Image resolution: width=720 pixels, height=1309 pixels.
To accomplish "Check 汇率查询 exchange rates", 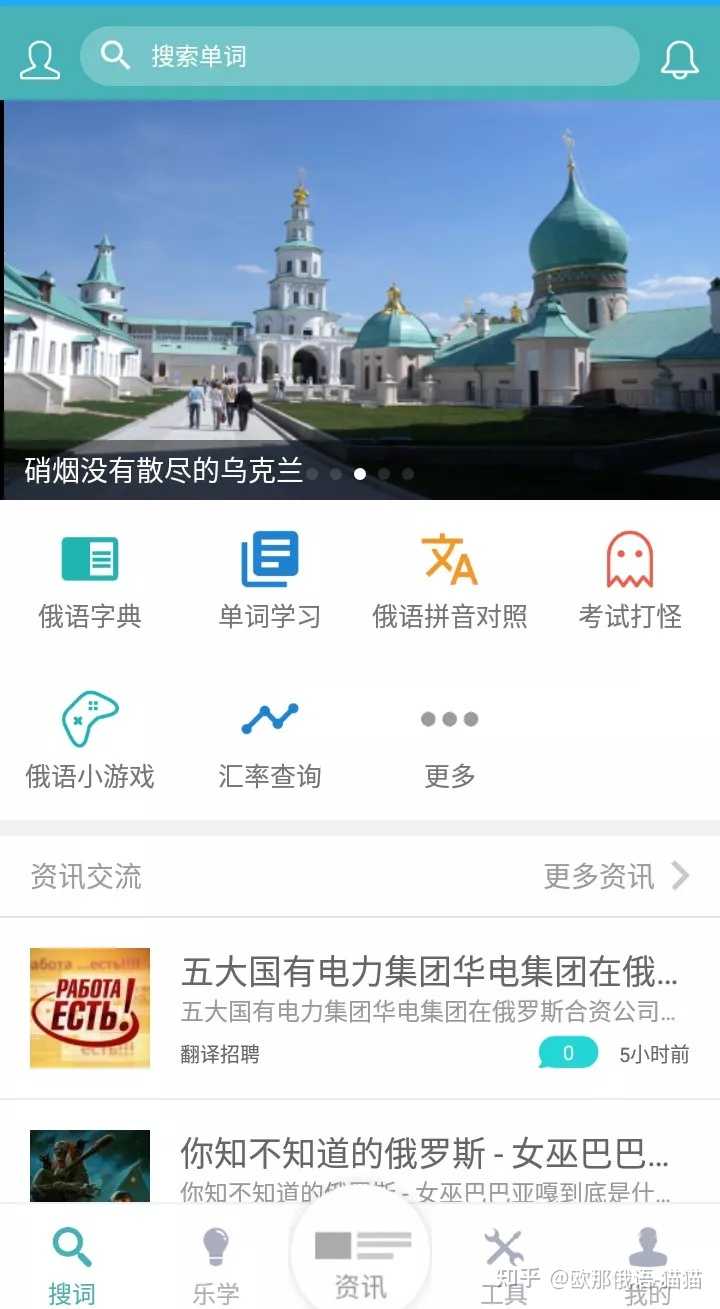I will click(x=270, y=740).
